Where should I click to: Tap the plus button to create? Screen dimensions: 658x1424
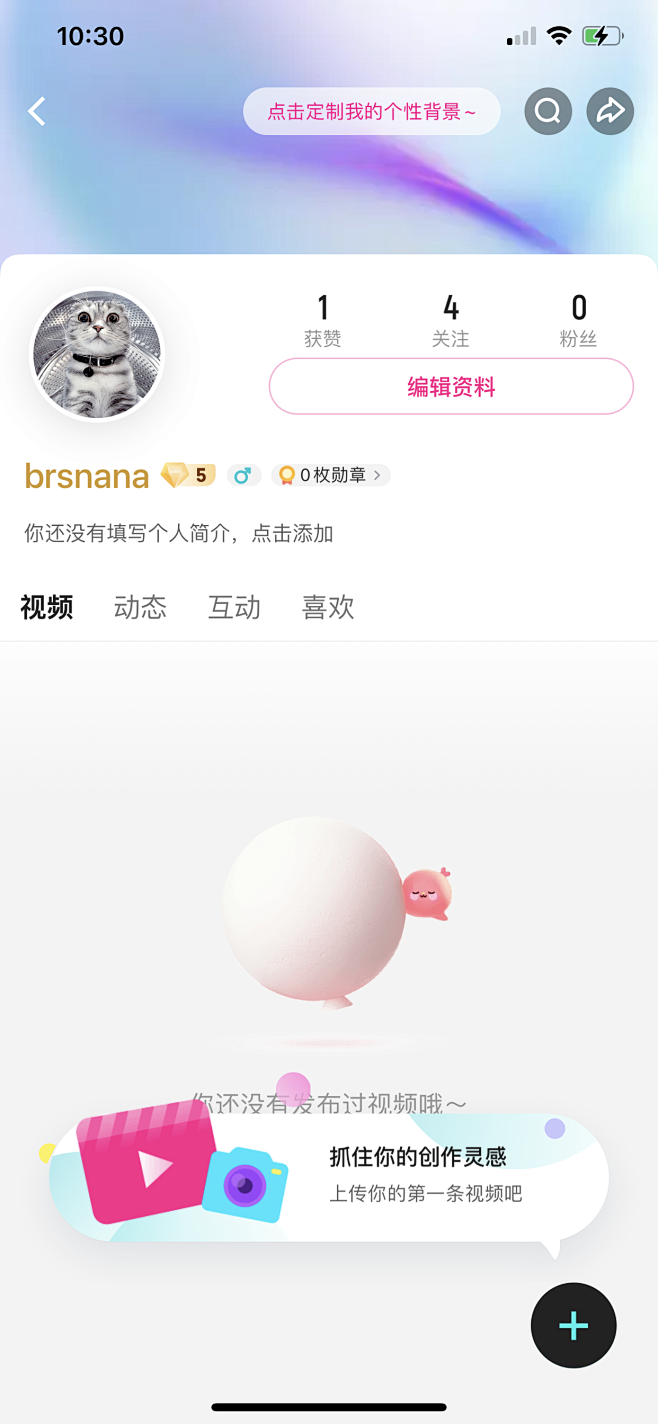coord(573,1325)
